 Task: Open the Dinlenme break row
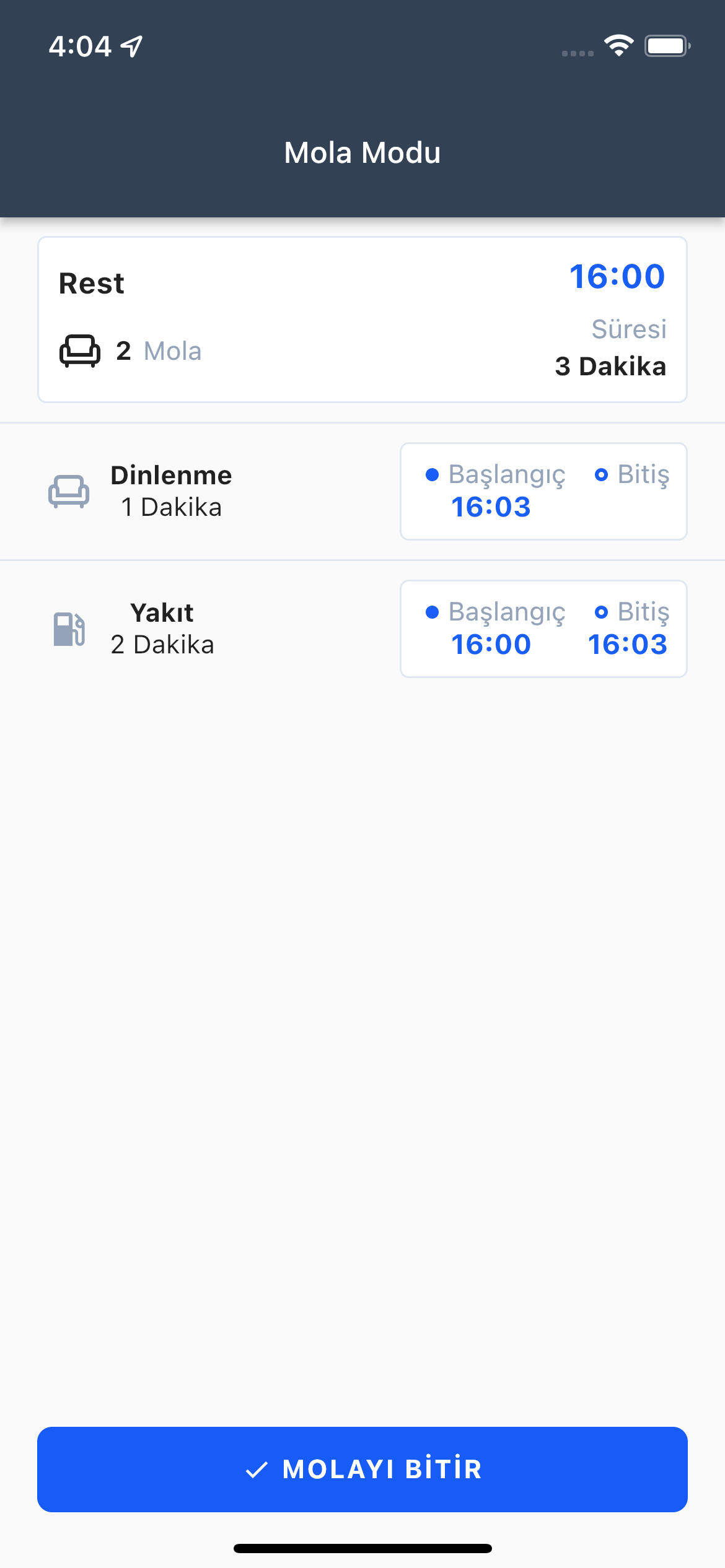click(x=362, y=492)
